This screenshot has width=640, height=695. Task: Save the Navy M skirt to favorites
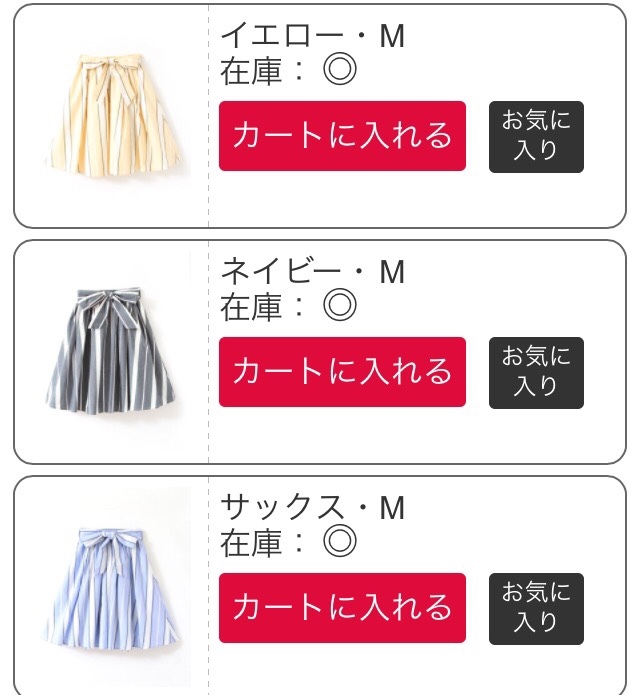click(536, 373)
